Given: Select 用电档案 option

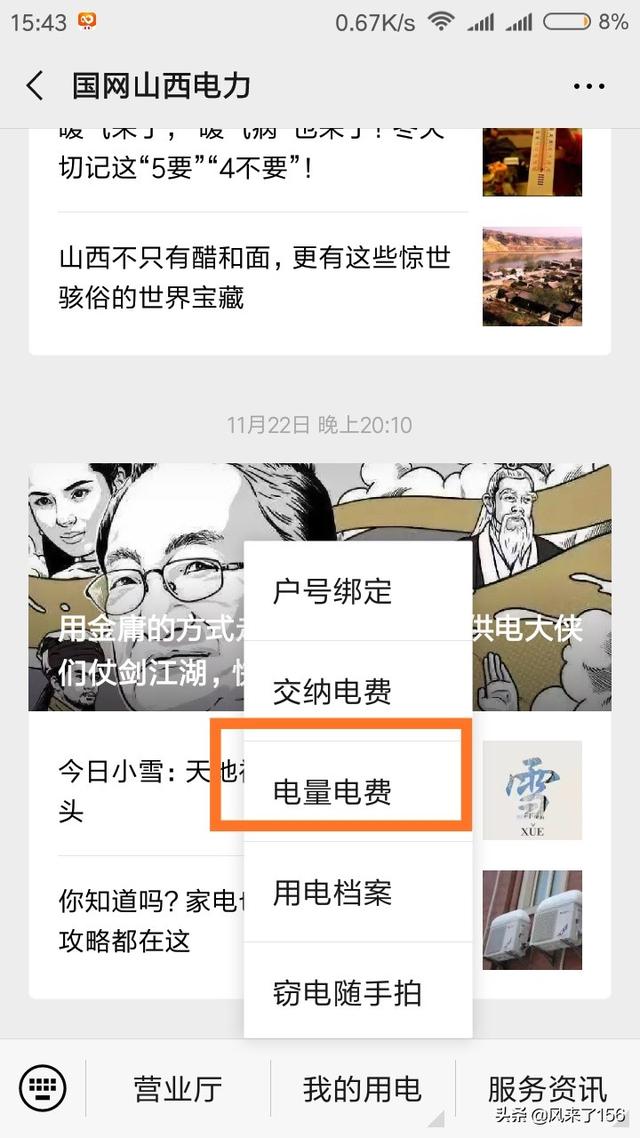Looking at the screenshot, I should pos(332,892).
